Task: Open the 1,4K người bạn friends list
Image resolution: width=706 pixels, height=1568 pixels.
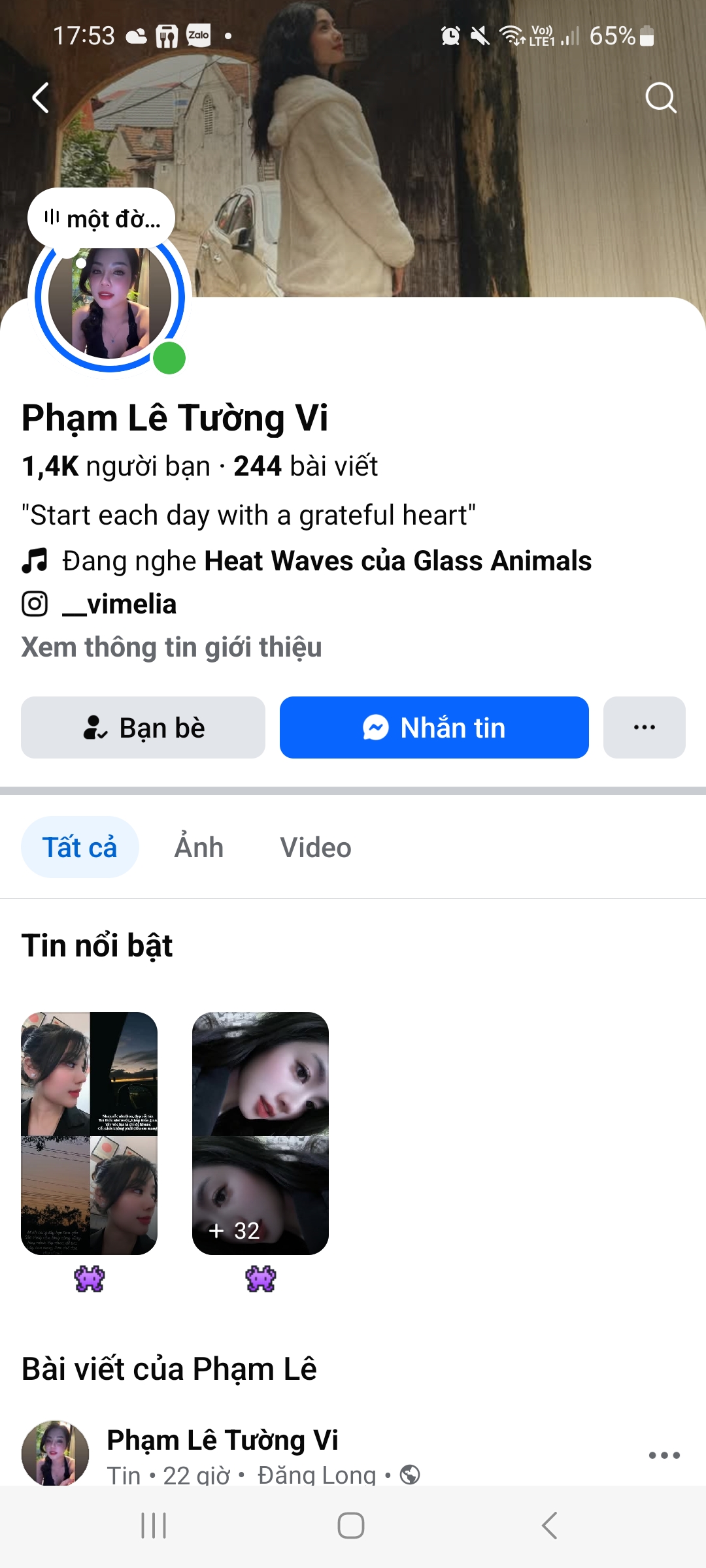Action: click(x=116, y=466)
